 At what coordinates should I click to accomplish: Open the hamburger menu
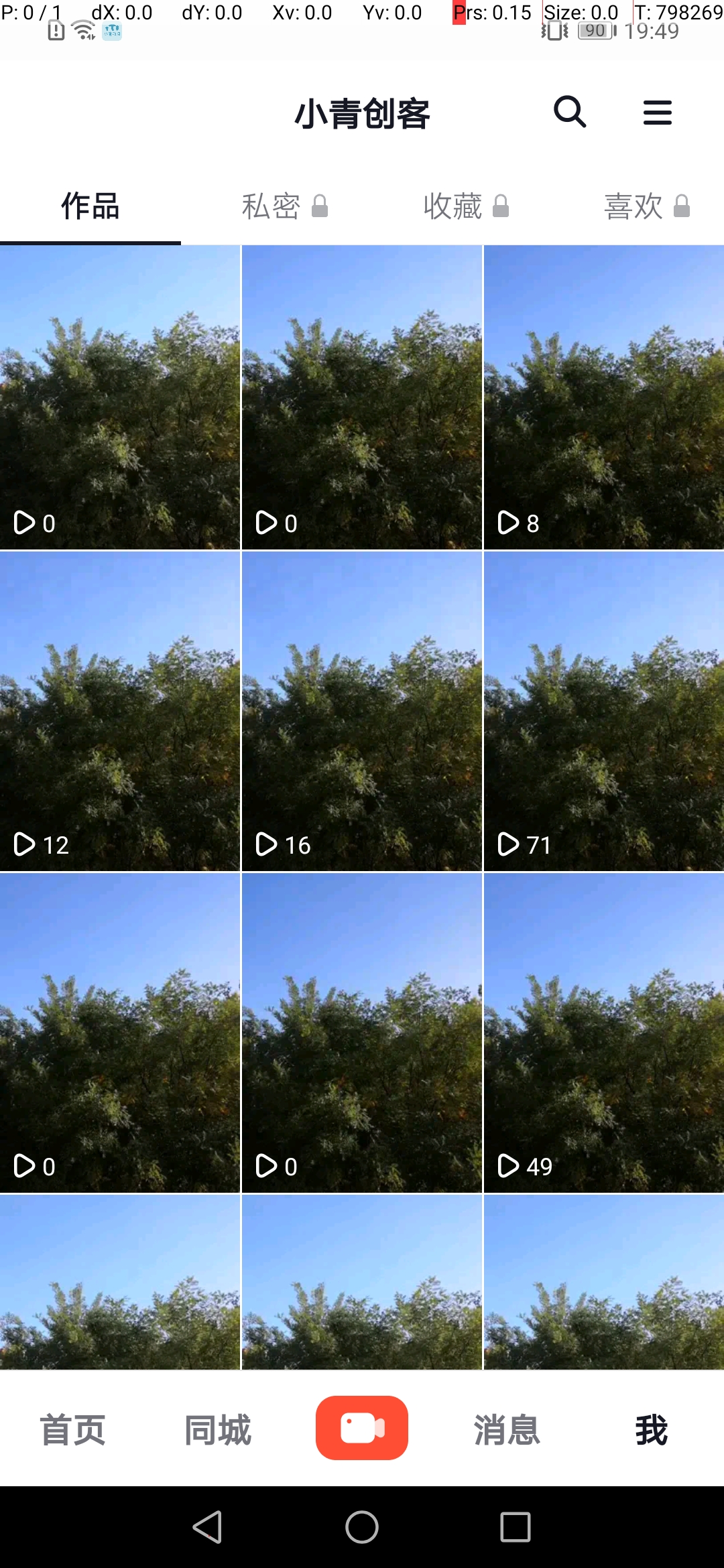pyautogui.click(x=657, y=113)
